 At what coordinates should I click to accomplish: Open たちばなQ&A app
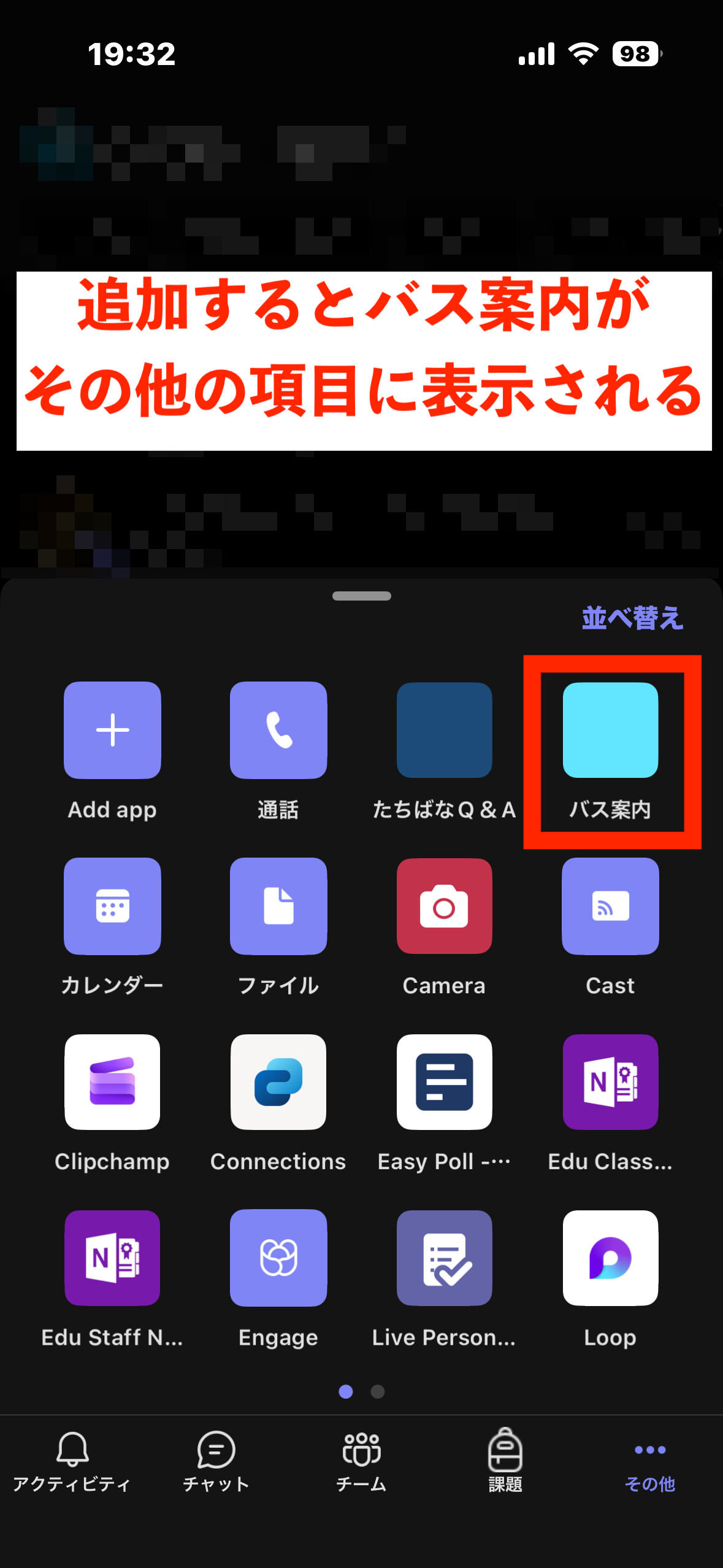444,731
